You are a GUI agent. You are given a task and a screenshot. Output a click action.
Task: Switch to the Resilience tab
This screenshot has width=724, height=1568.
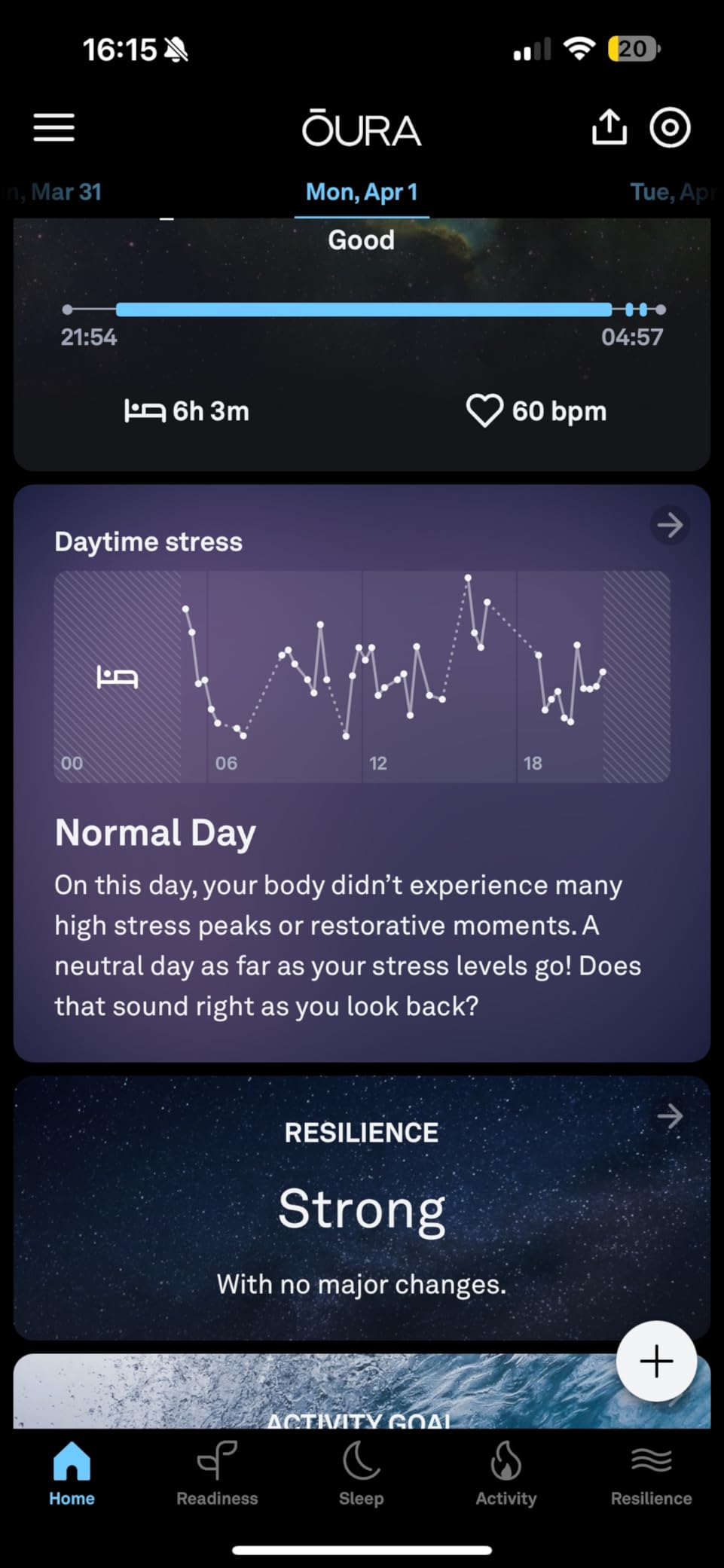(651, 1475)
